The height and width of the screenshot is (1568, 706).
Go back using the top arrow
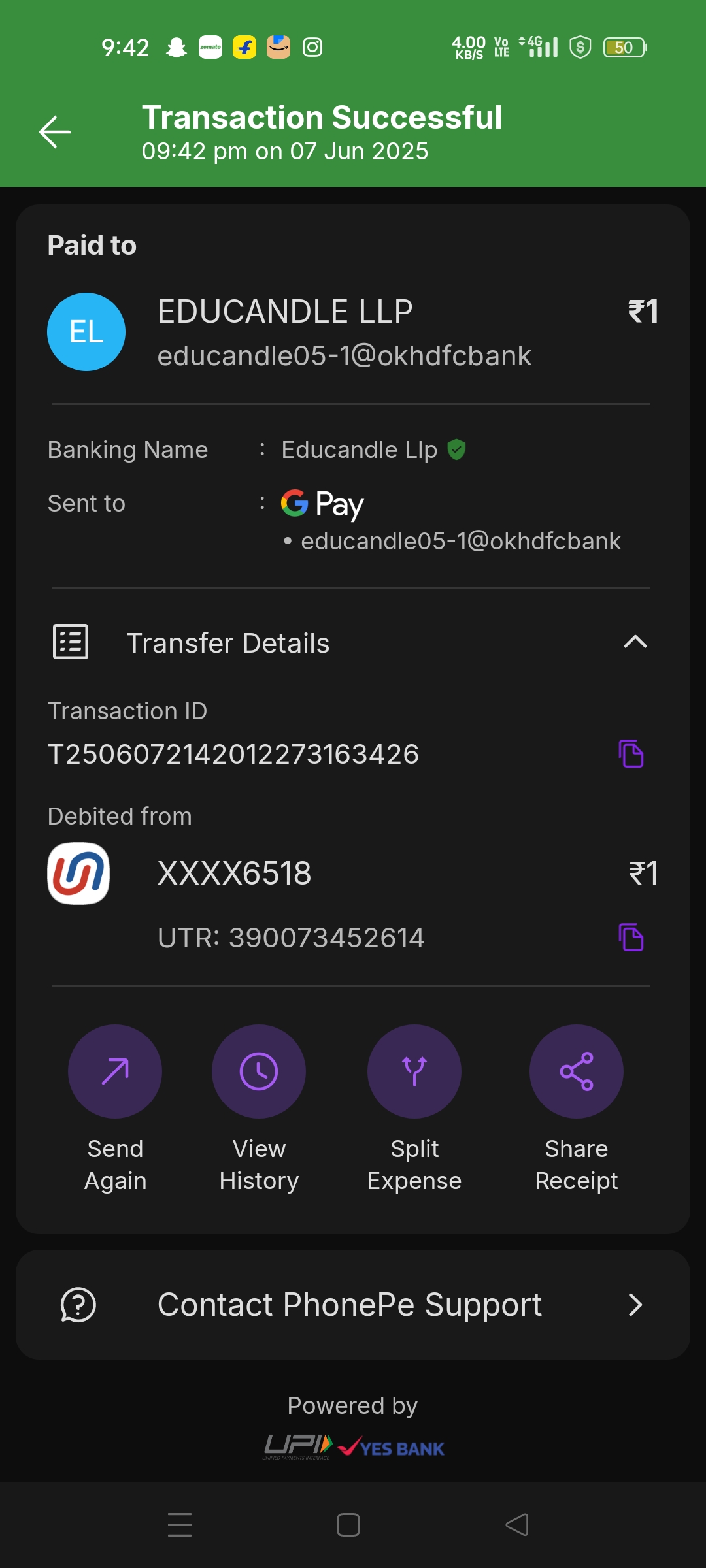coord(55,132)
